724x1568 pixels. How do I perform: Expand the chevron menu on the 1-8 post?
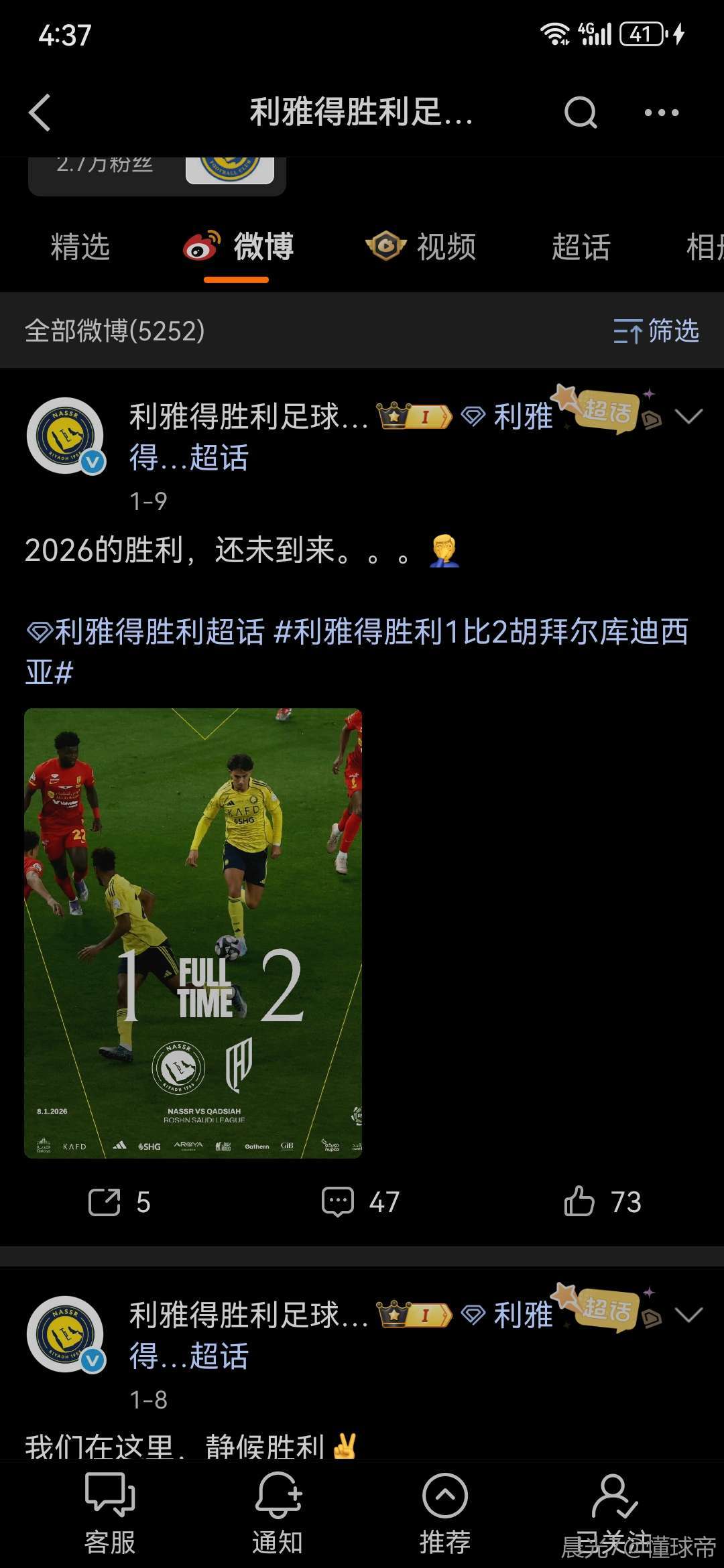[x=688, y=1315]
